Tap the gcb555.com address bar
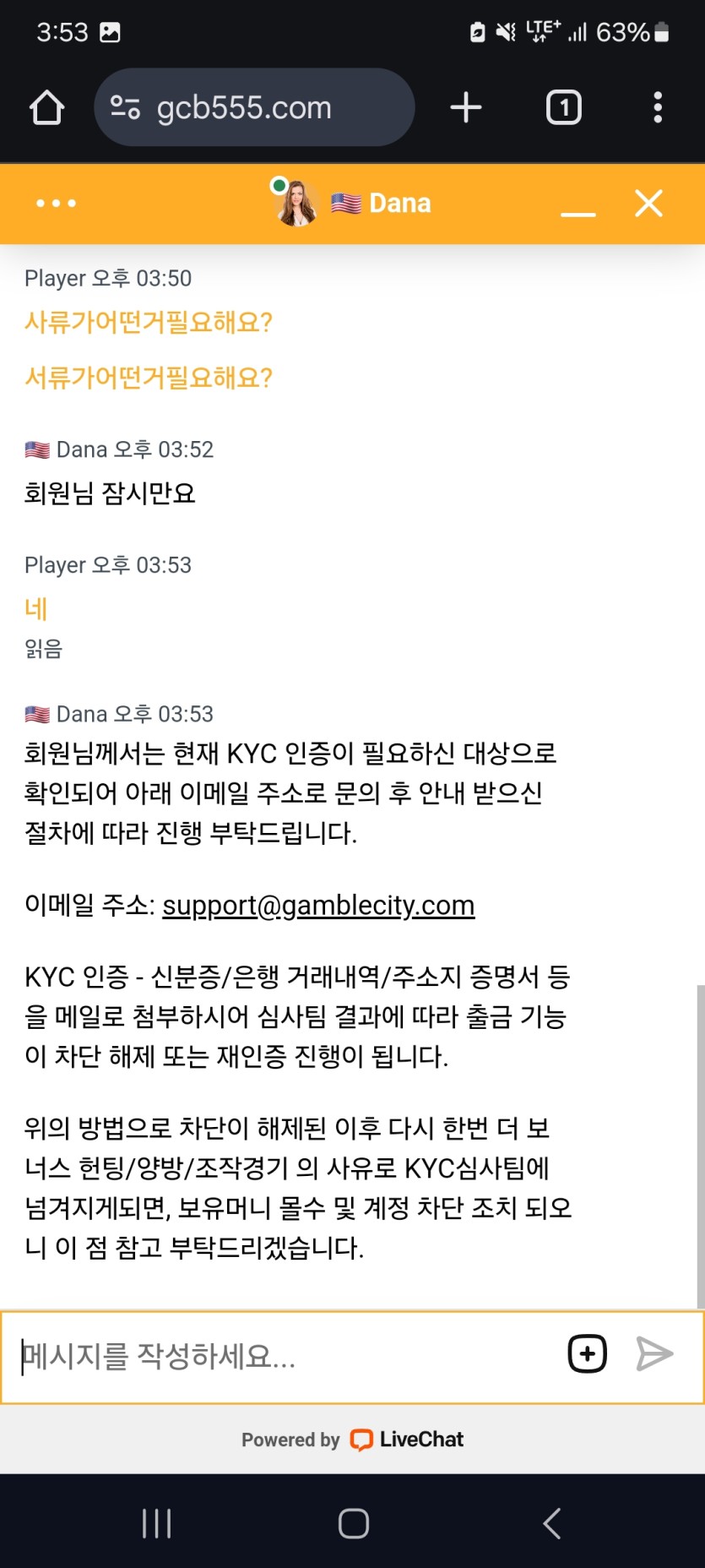The image size is (705, 1568). pyautogui.click(x=253, y=107)
